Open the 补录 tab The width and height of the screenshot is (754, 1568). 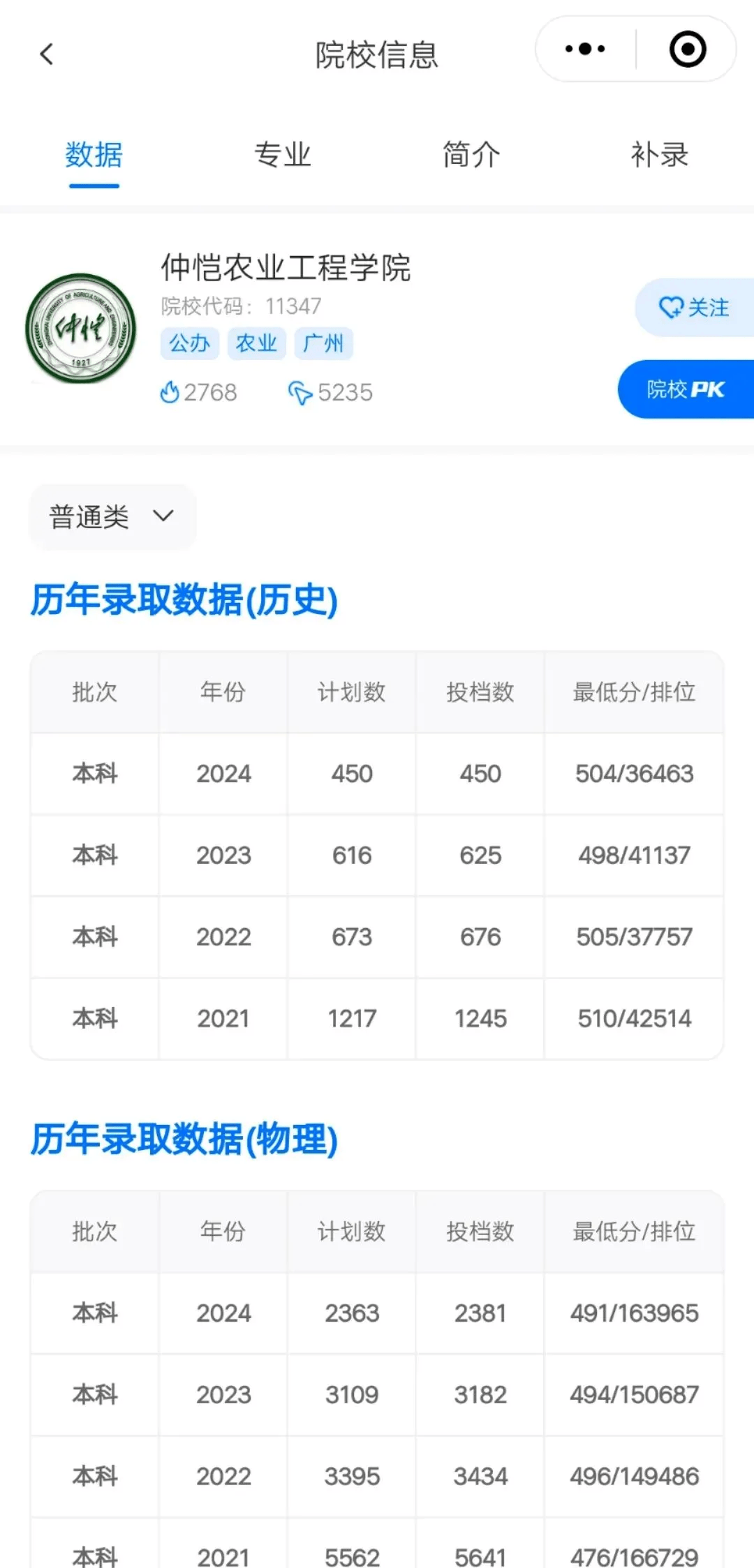coord(660,155)
